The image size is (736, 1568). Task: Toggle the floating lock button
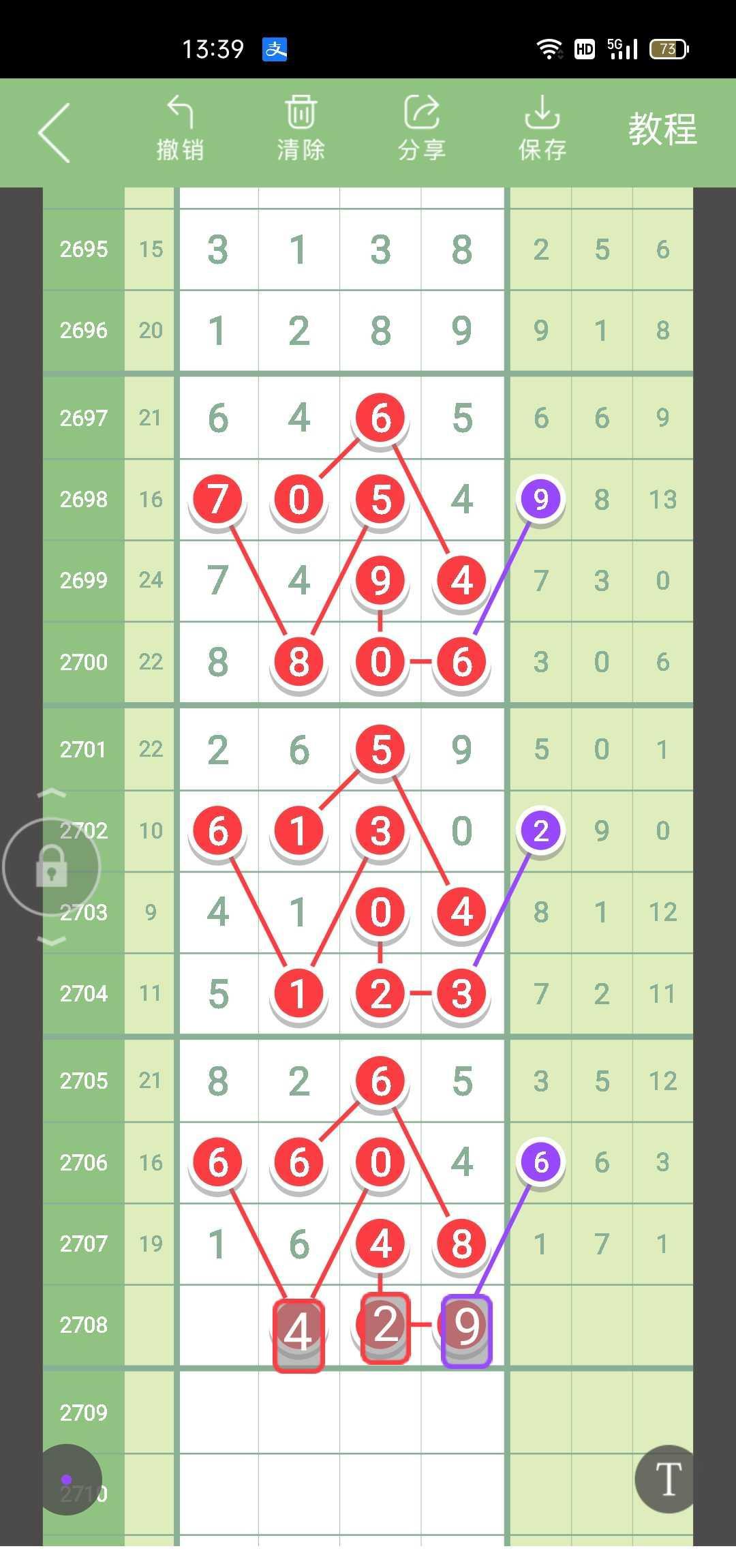tap(52, 867)
